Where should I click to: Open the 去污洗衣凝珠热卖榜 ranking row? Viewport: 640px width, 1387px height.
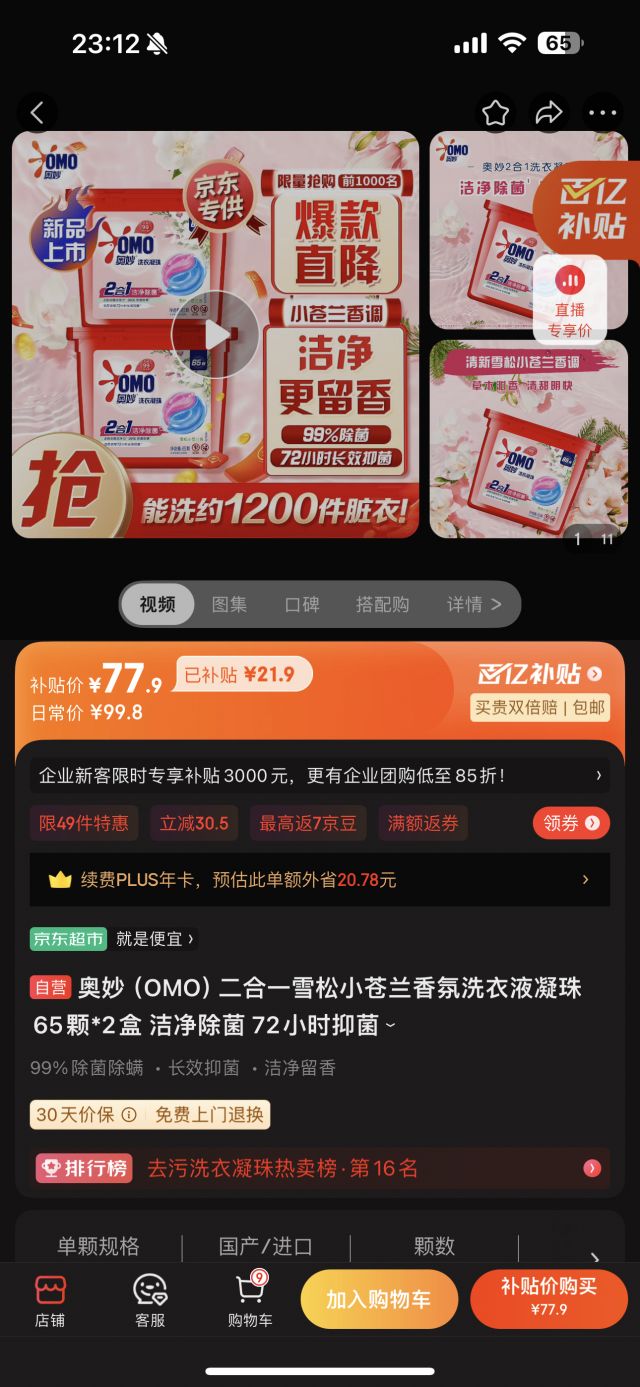coord(319,1168)
